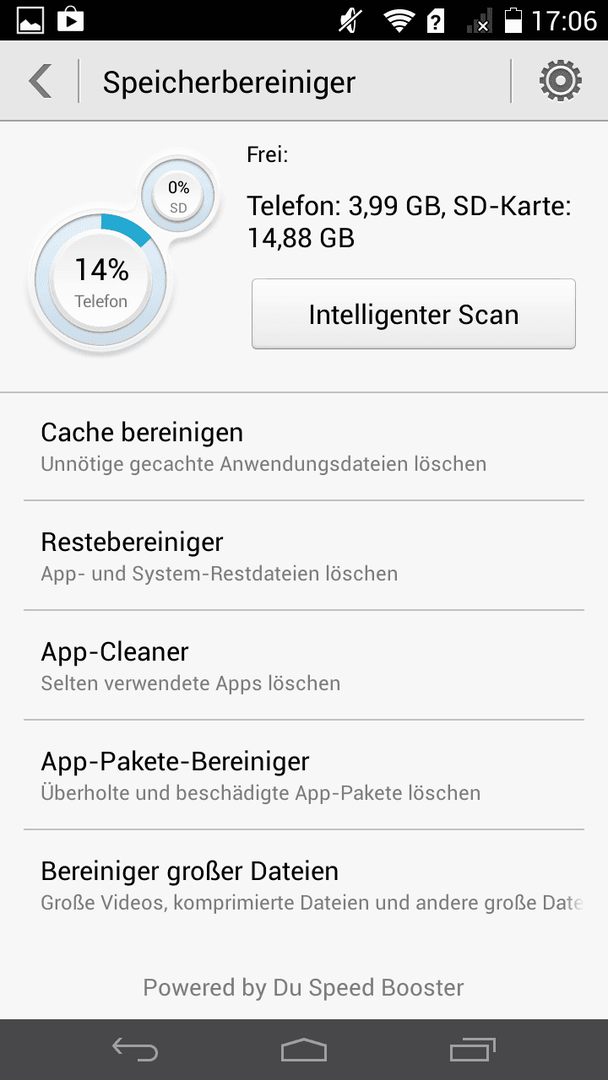Select App-Cleaner
The height and width of the screenshot is (1080, 608).
tap(304, 665)
